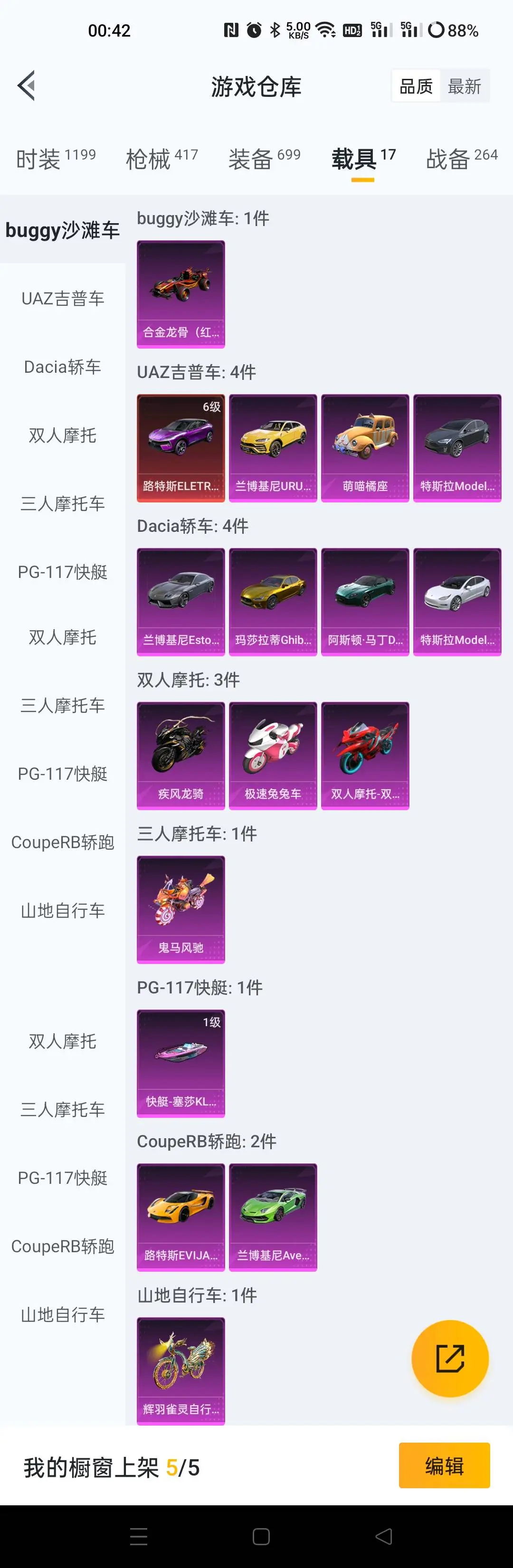This screenshot has height=1568, width=513.
Task: Jump to Dacia轿车 in the sidebar
Action: (x=63, y=367)
